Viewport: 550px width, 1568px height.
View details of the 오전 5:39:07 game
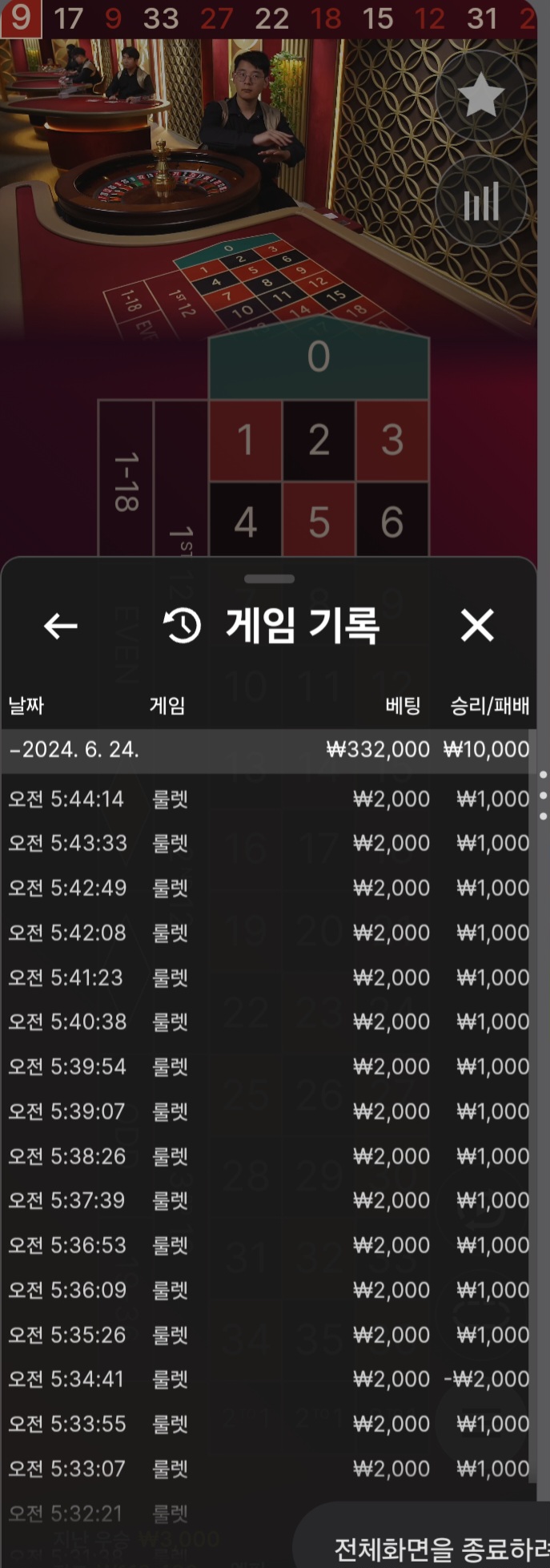(x=268, y=1111)
